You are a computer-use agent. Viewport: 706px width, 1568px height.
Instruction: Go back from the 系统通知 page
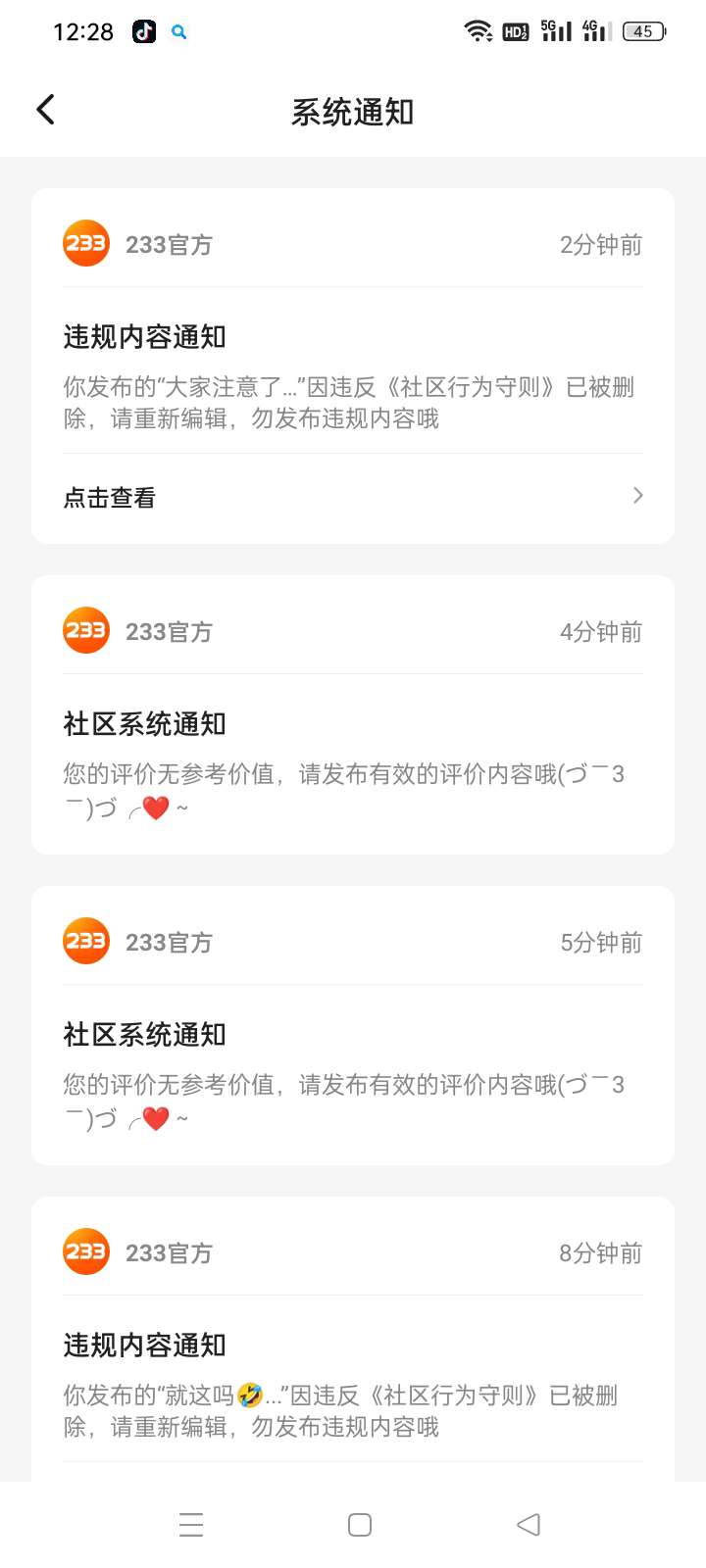[x=45, y=110]
